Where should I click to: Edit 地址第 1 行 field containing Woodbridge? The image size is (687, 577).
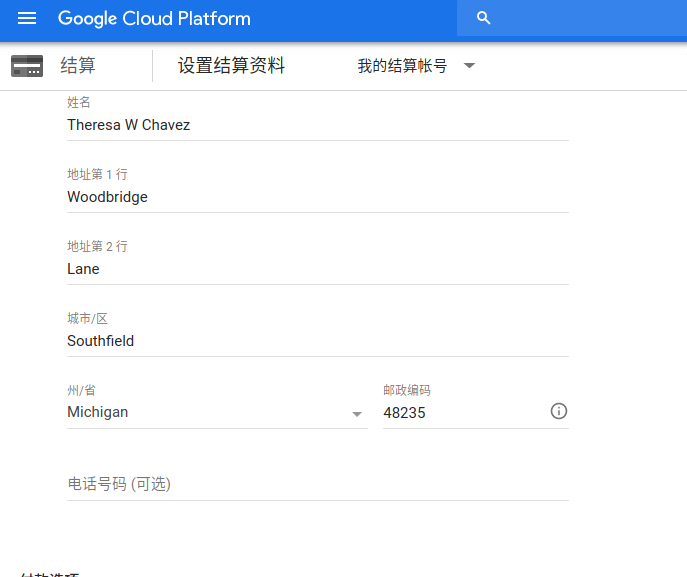tap(316, 197)
